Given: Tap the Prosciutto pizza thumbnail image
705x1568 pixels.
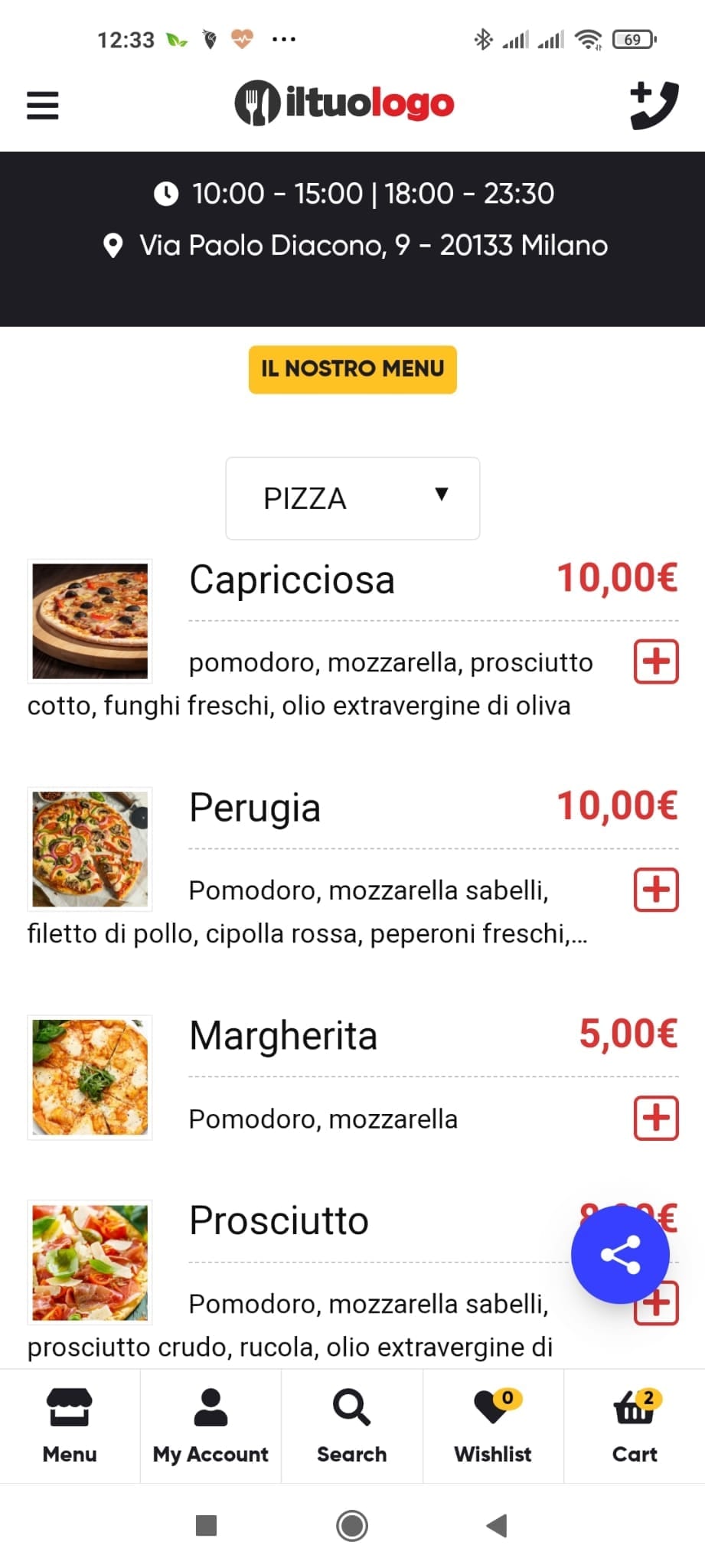Looking at the screenshot, I should click(89, 1261).
